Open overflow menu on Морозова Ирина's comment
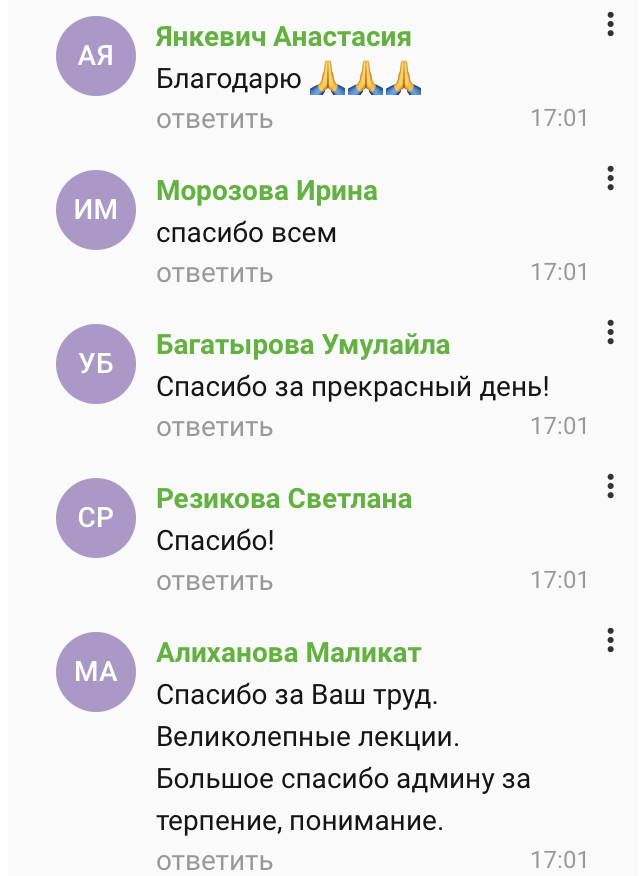Screen dimensions: 644x876 (610, 179)
